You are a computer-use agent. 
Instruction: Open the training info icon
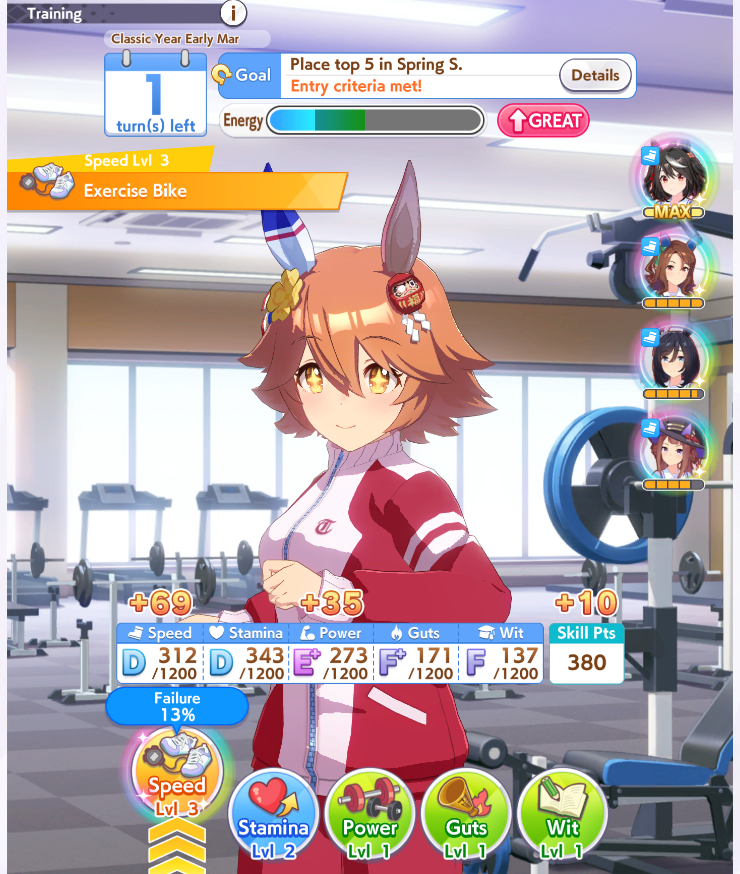[x=233, y=13]
